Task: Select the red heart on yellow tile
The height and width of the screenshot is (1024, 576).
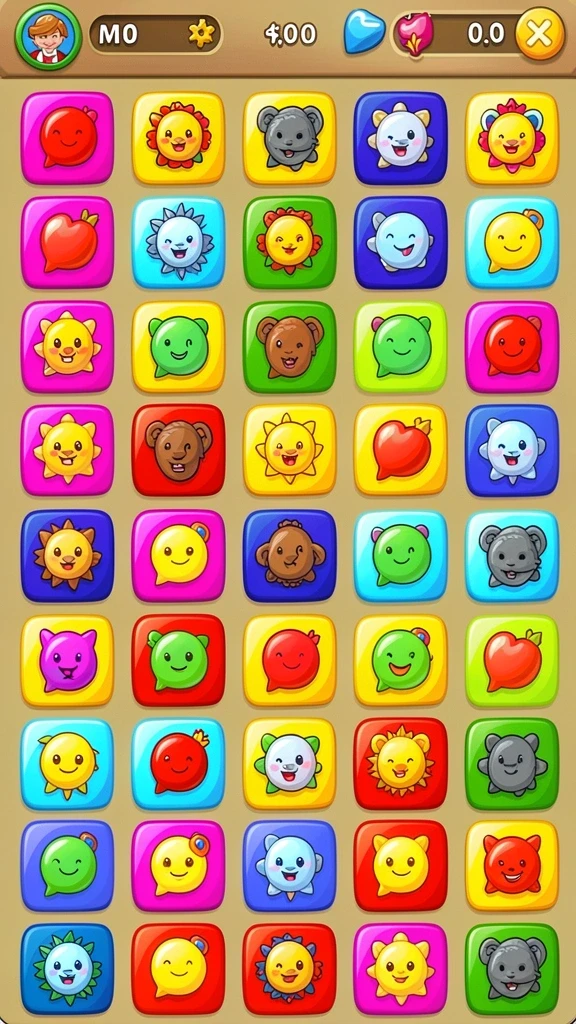Action: (401, 450)
